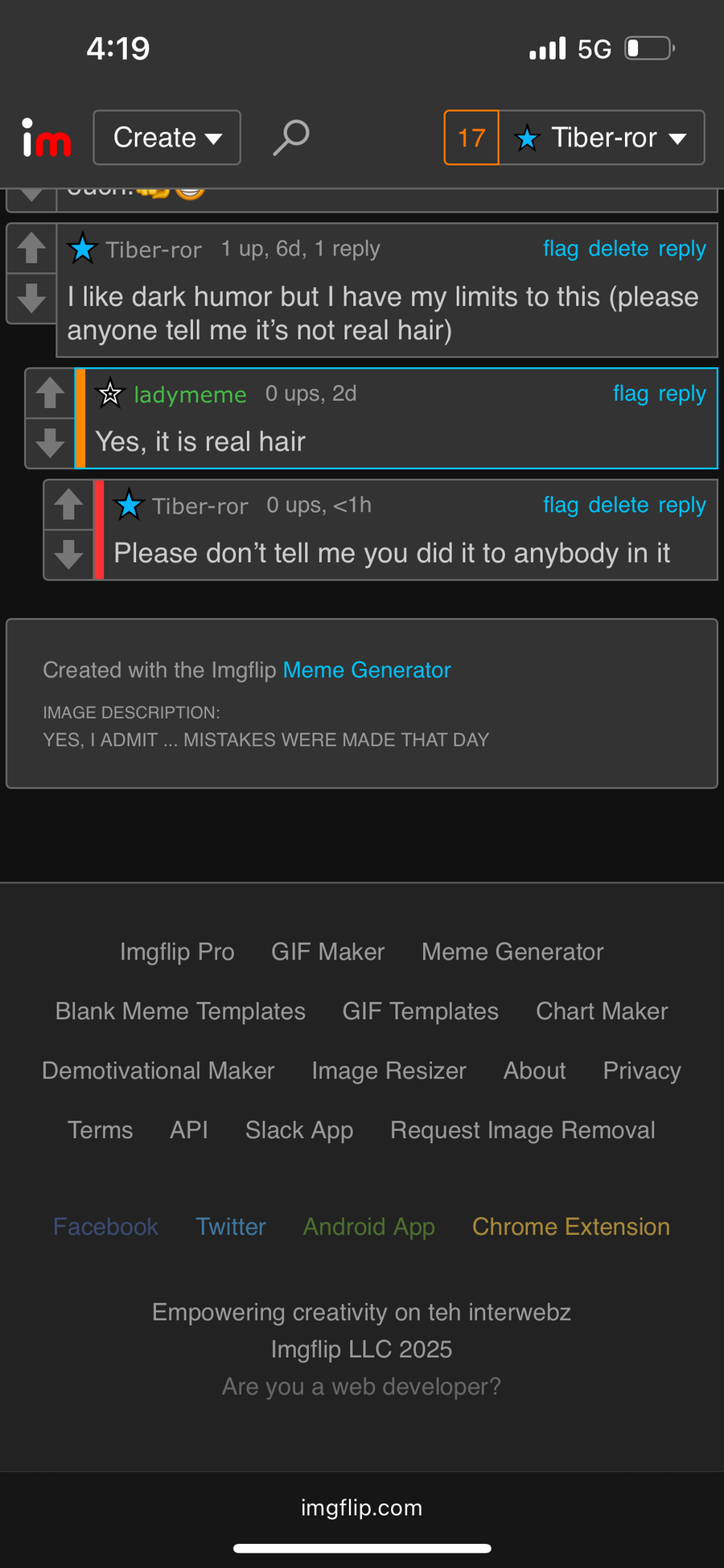
Task: Upvote ladymeme's comment
Action: pos(50,393)
